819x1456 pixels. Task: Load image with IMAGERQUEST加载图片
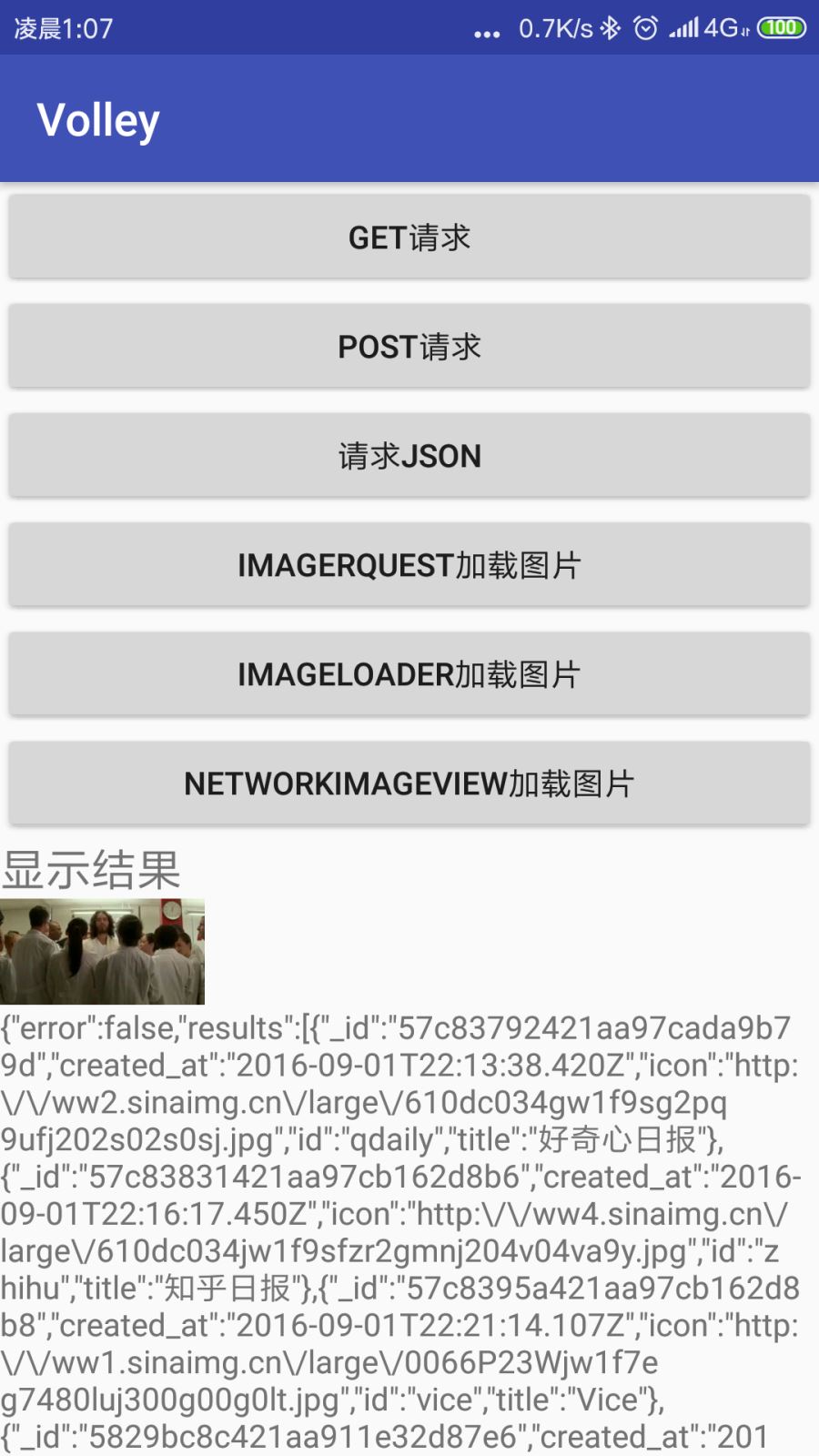[x=409, y=564]
